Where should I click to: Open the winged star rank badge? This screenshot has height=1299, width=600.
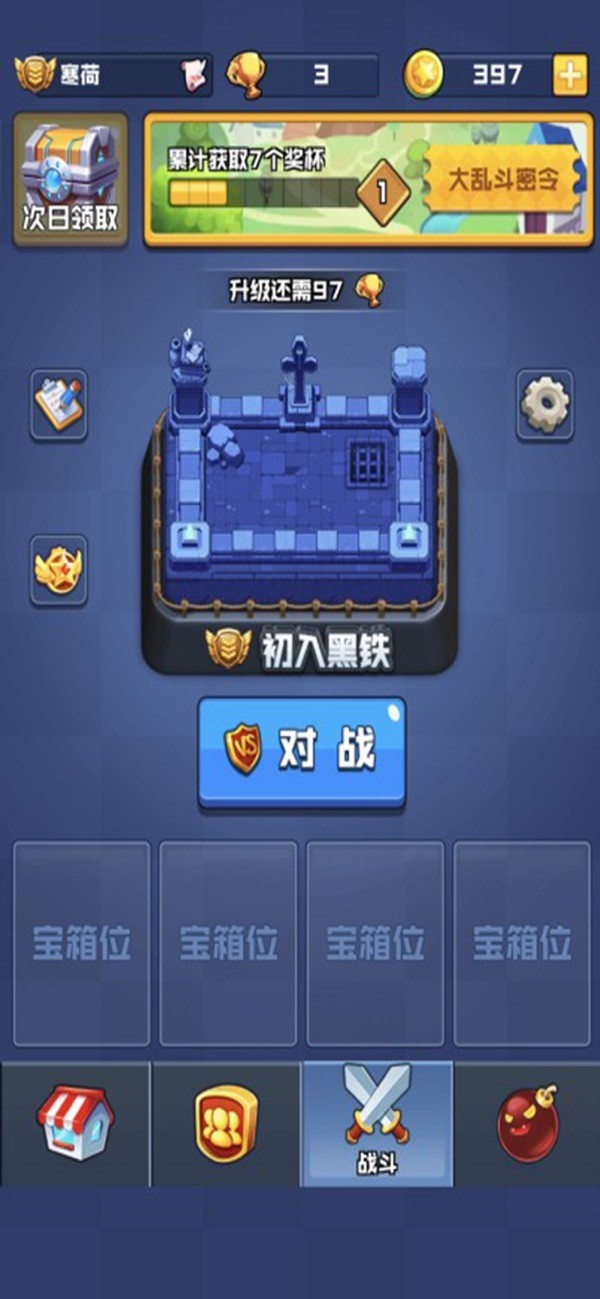[59, 570]
